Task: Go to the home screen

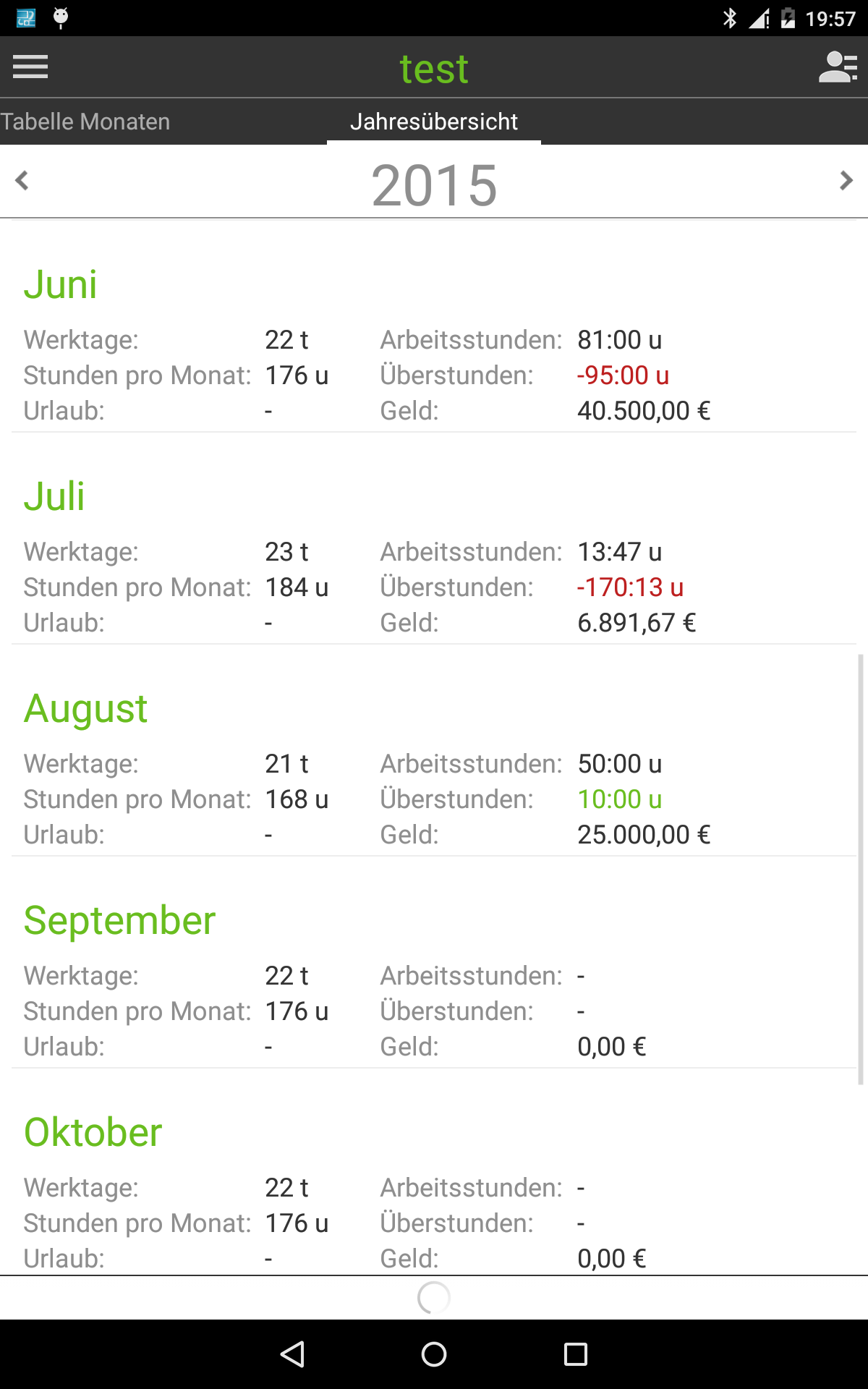Action: point(434,1354)
